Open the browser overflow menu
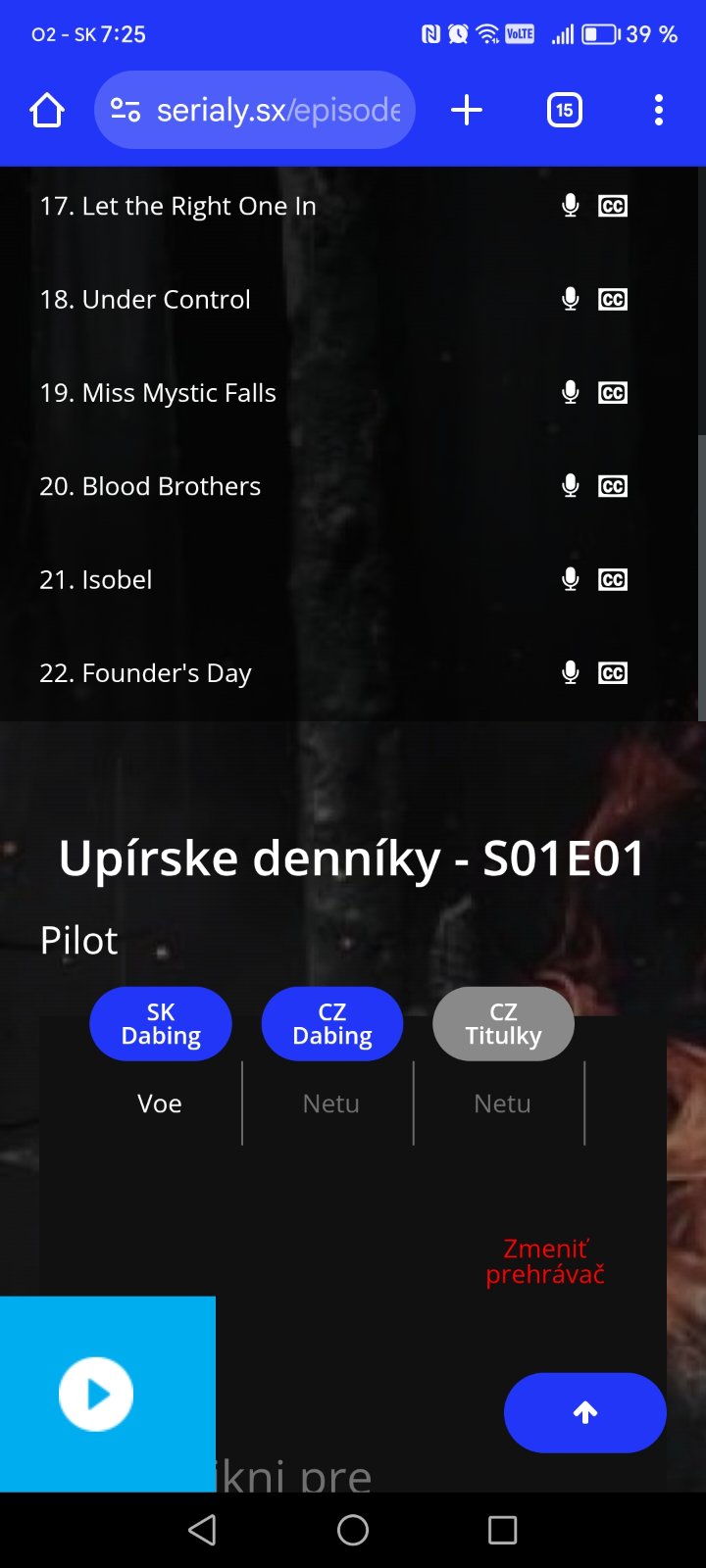The width and height of the screenshot is (706, 1568). coord(659,110)
